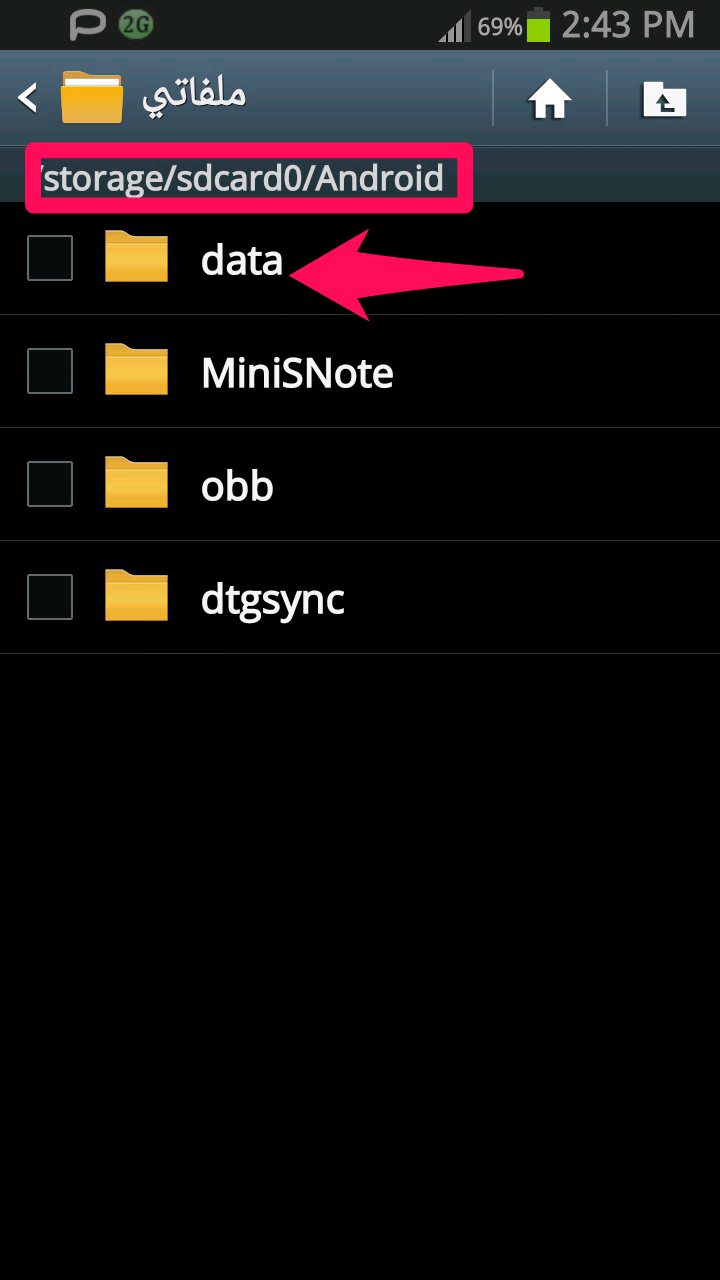Open the dtgsync folder
Image resolution: width=720 pixels, height=1280 pixels.
click(x=272, y=599)
